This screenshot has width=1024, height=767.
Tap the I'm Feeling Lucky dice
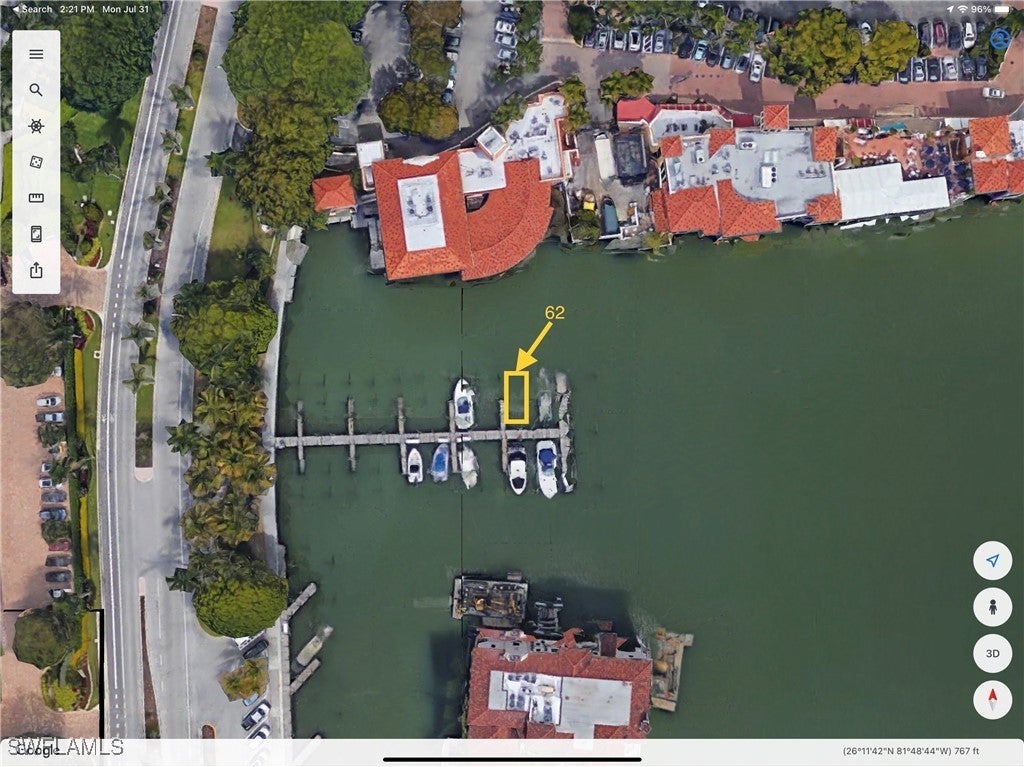coord(36,162)
